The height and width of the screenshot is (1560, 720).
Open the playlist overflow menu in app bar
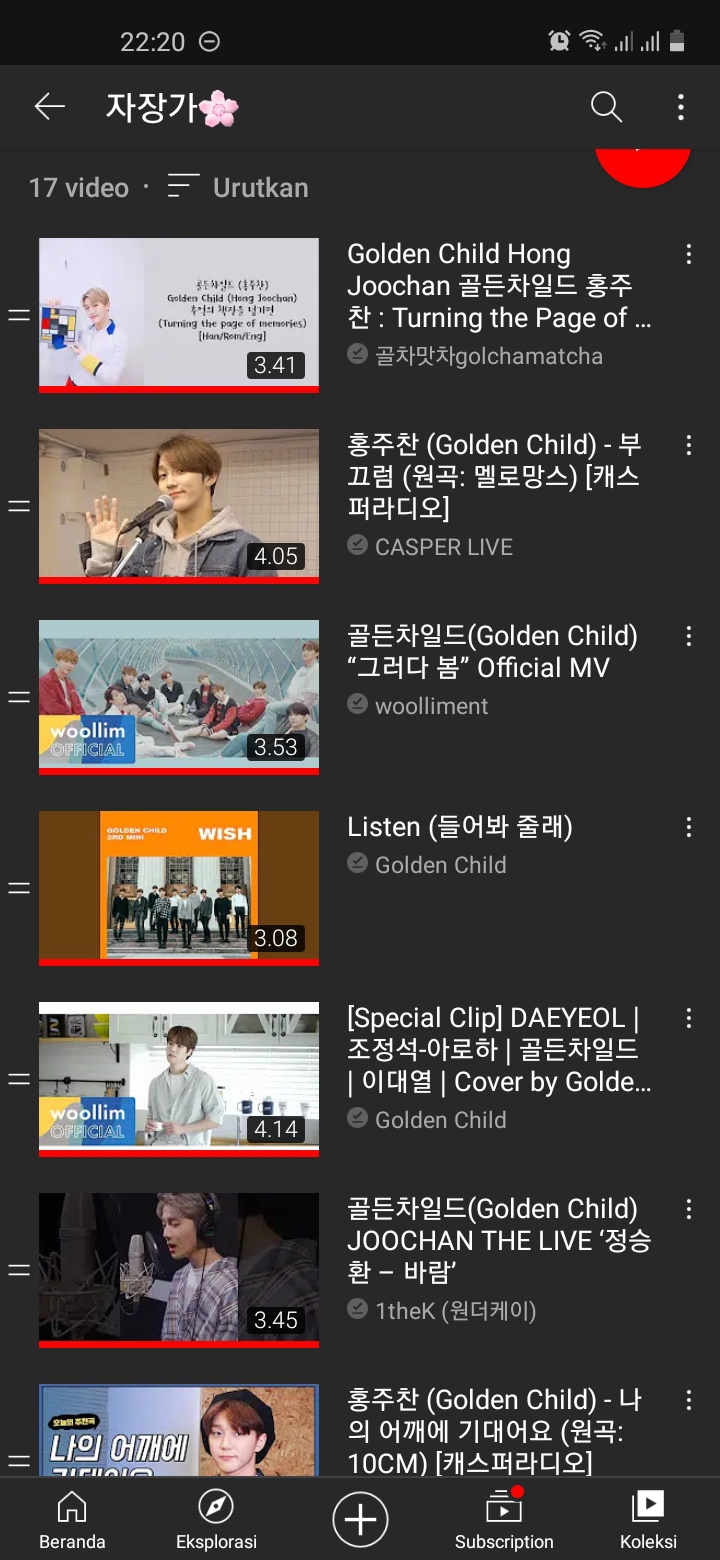[681, 107]
